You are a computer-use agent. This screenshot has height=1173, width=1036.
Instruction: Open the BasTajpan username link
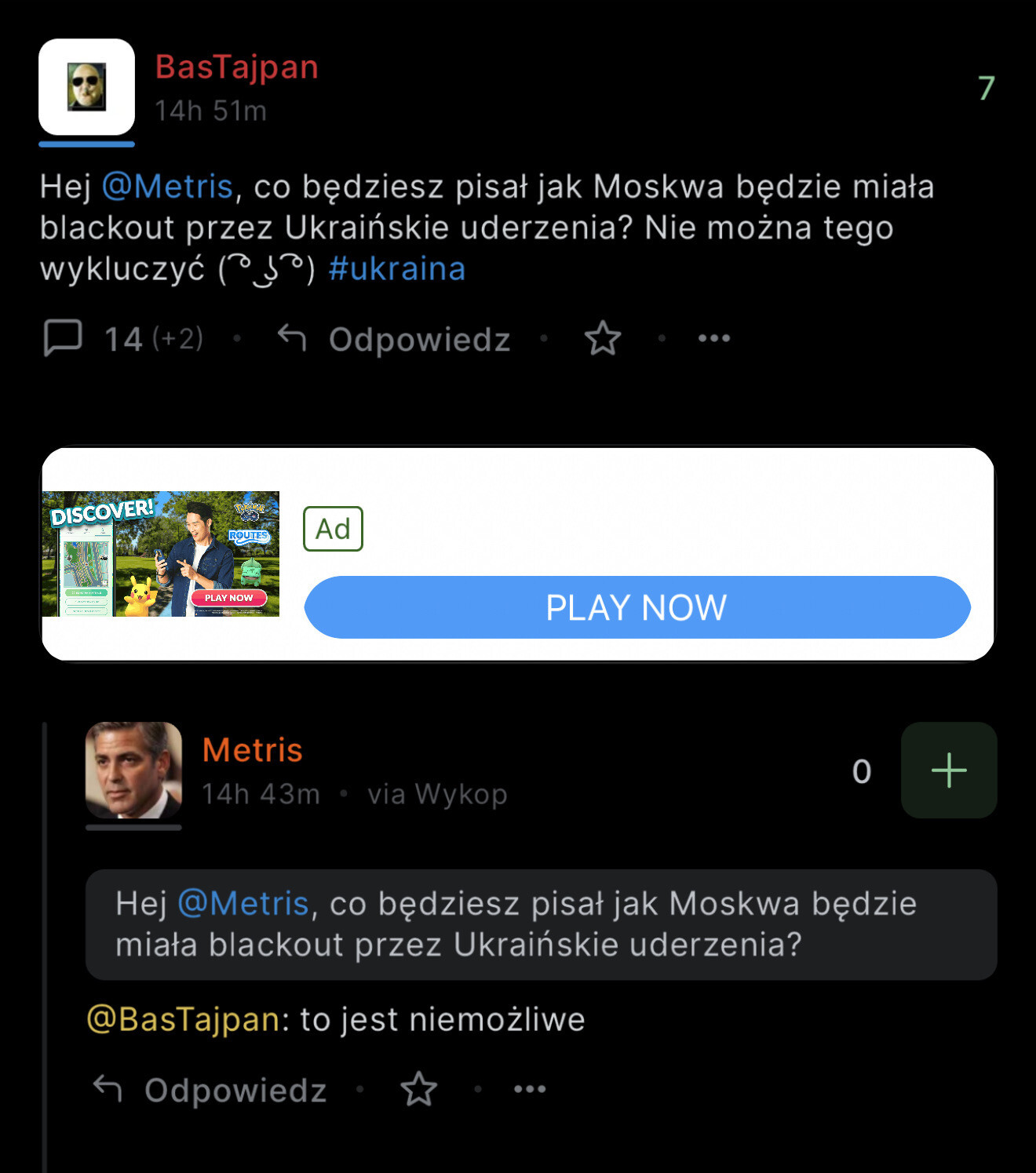236,67
